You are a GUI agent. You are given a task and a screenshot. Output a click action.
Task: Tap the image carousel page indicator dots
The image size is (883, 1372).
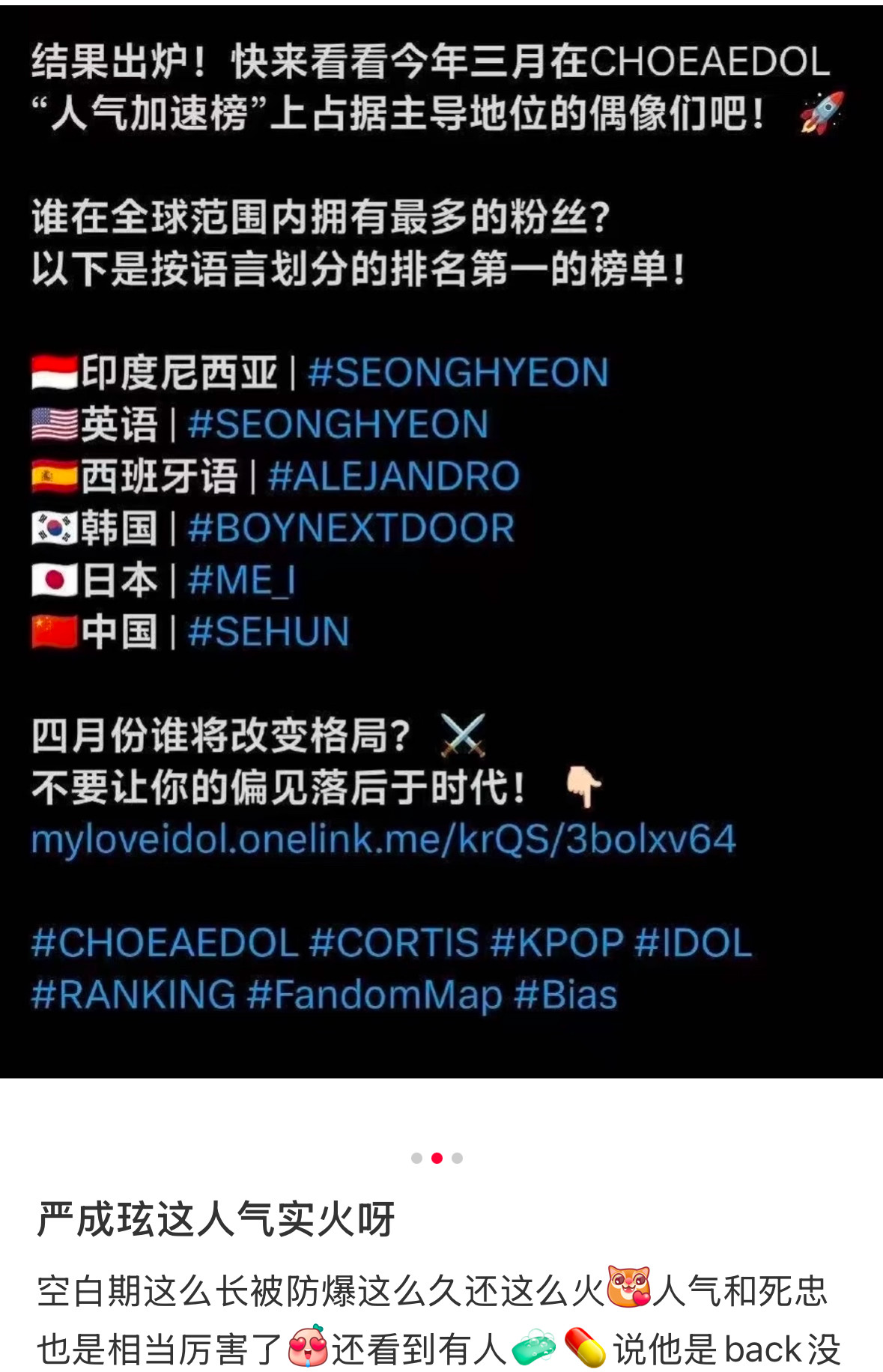(437, 1158)
